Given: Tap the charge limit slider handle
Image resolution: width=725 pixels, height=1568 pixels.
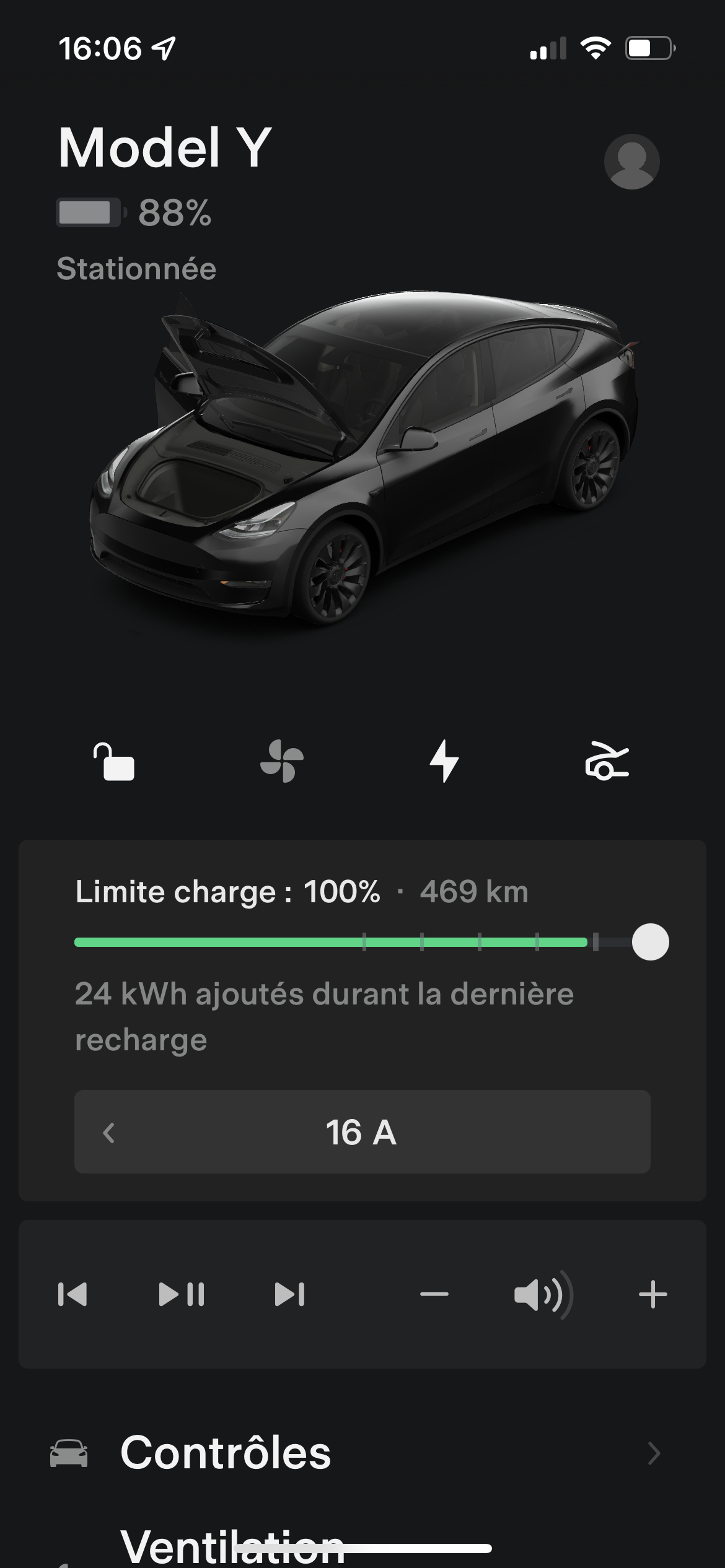Looking at the screenshot, I should coord(650,942).
